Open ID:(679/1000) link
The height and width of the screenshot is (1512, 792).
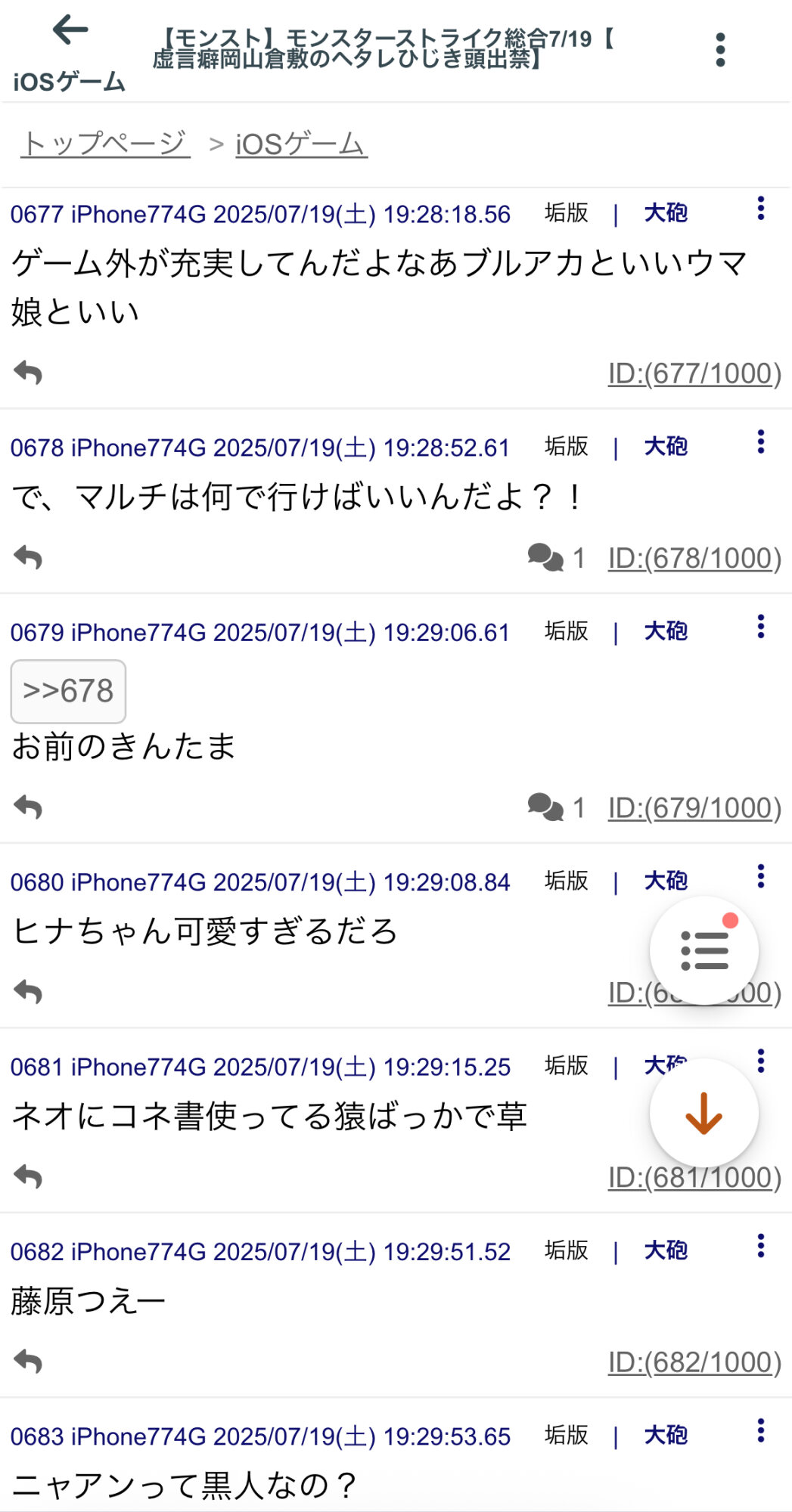pyautogui.click(x=694, y=807)
